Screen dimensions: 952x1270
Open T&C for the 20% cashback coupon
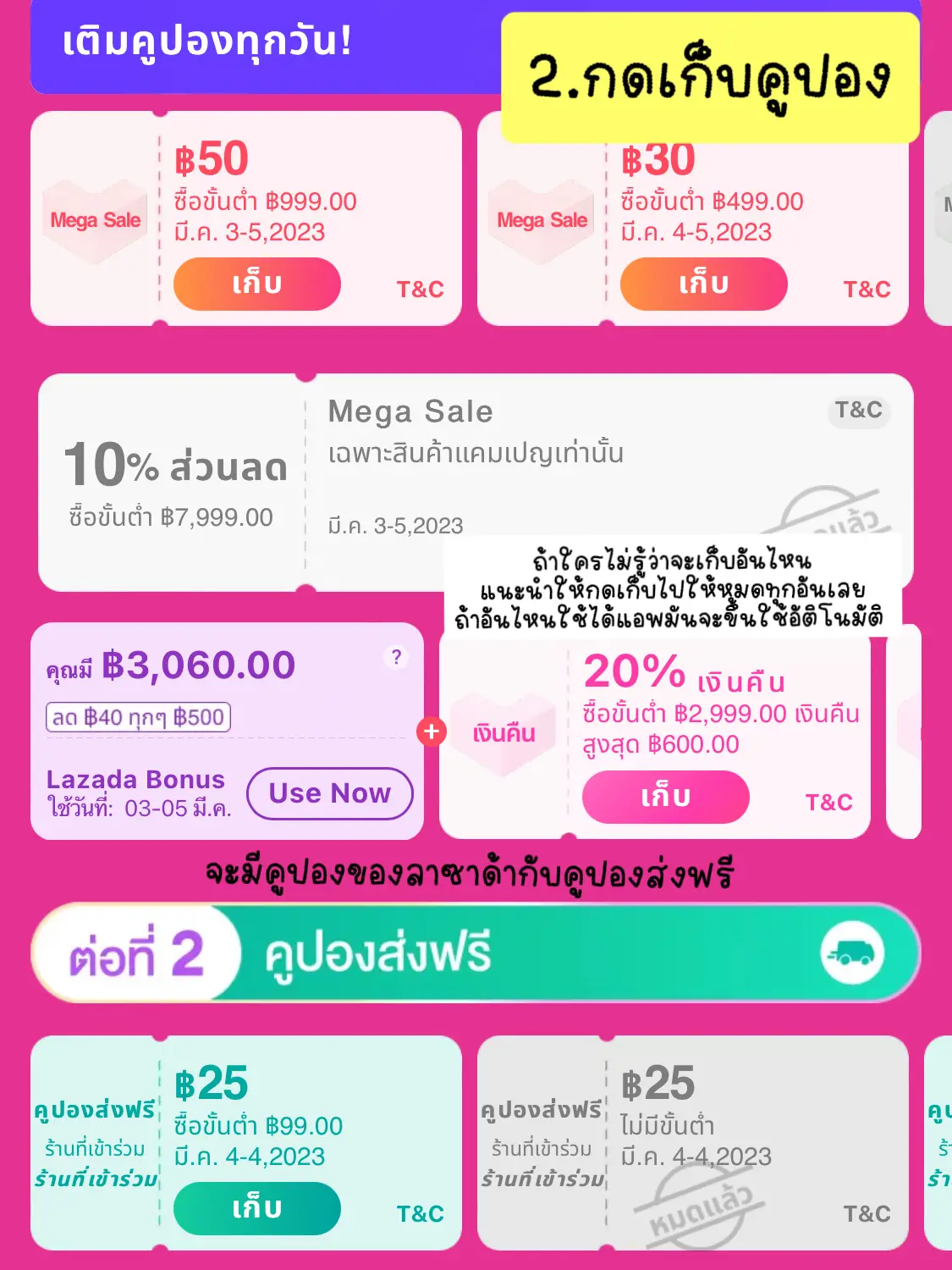point(830,799)
